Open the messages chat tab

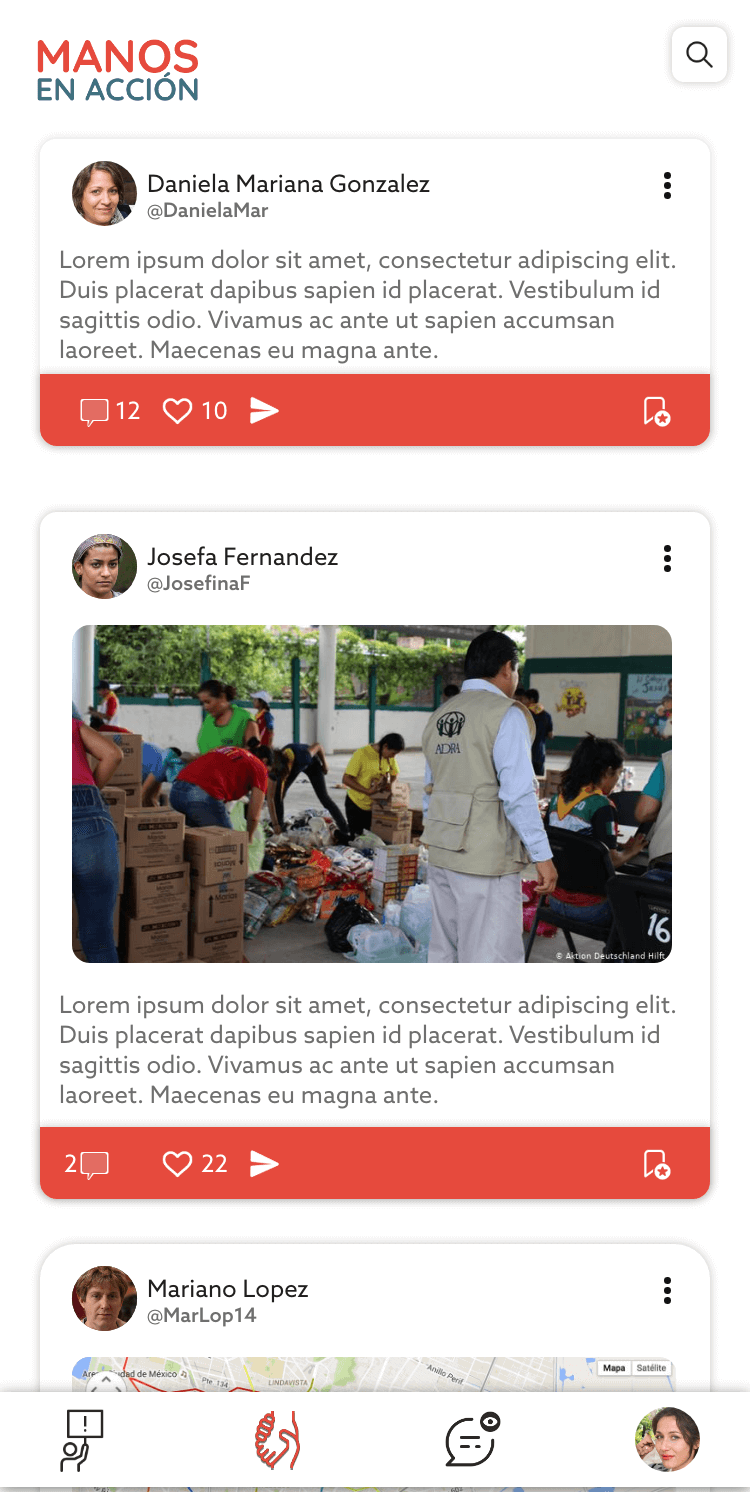[x=471, y=1440]
